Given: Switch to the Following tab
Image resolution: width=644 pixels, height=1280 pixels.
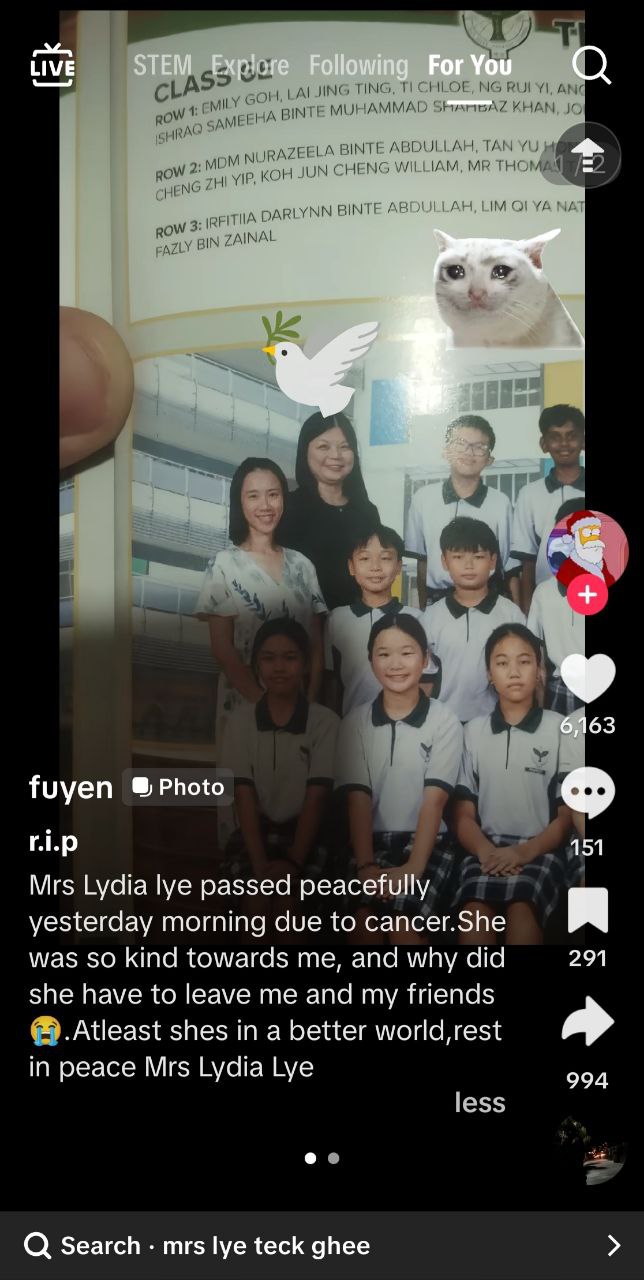Looking at the screenshot, I should tap(358, 65).
